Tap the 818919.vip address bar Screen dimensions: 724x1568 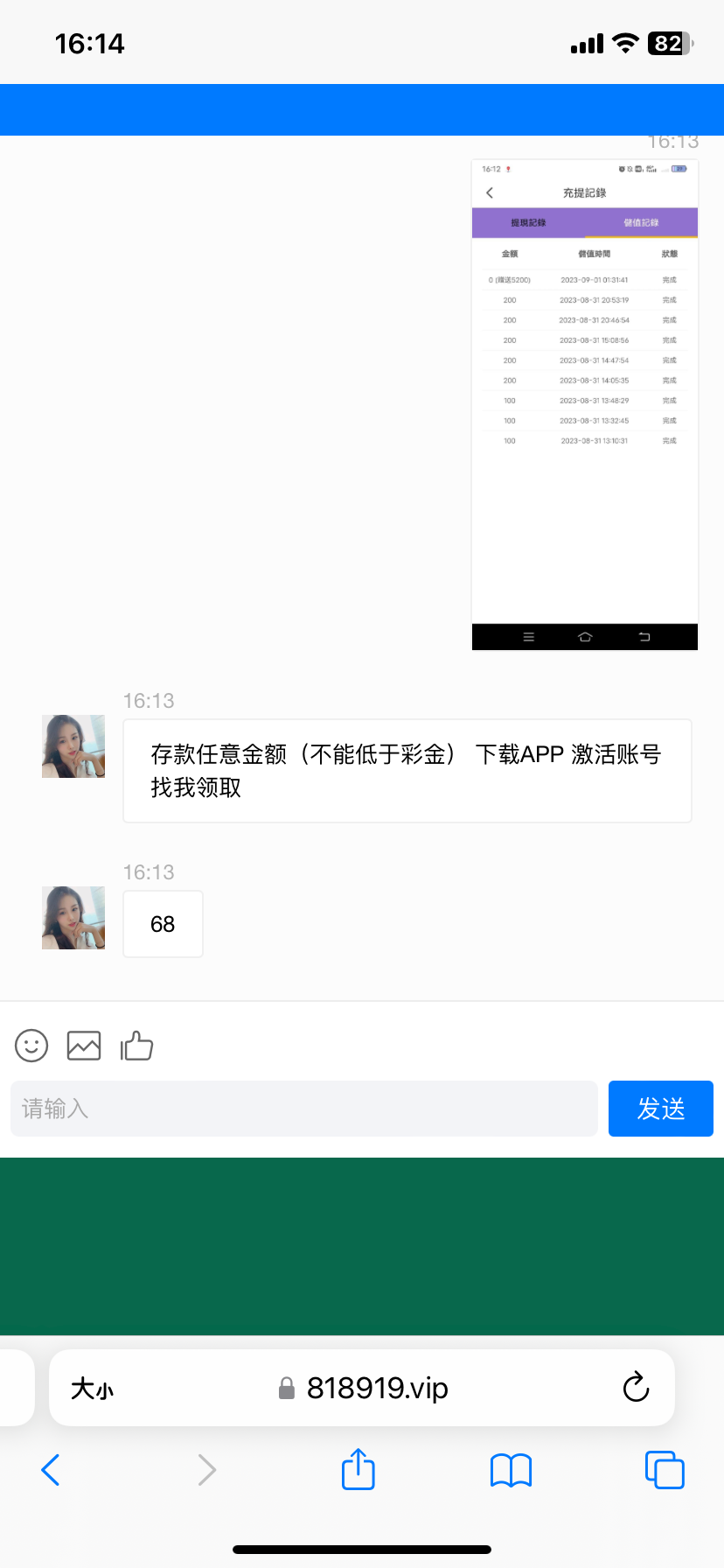[x=378, y=1388]
